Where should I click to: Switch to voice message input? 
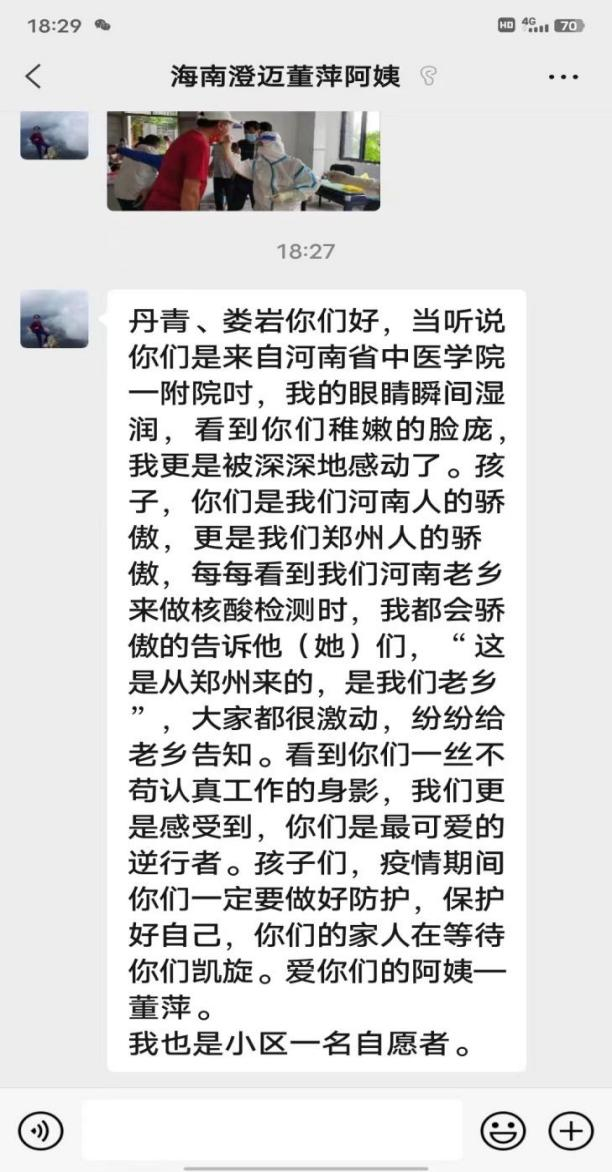tap(40, 1131)
